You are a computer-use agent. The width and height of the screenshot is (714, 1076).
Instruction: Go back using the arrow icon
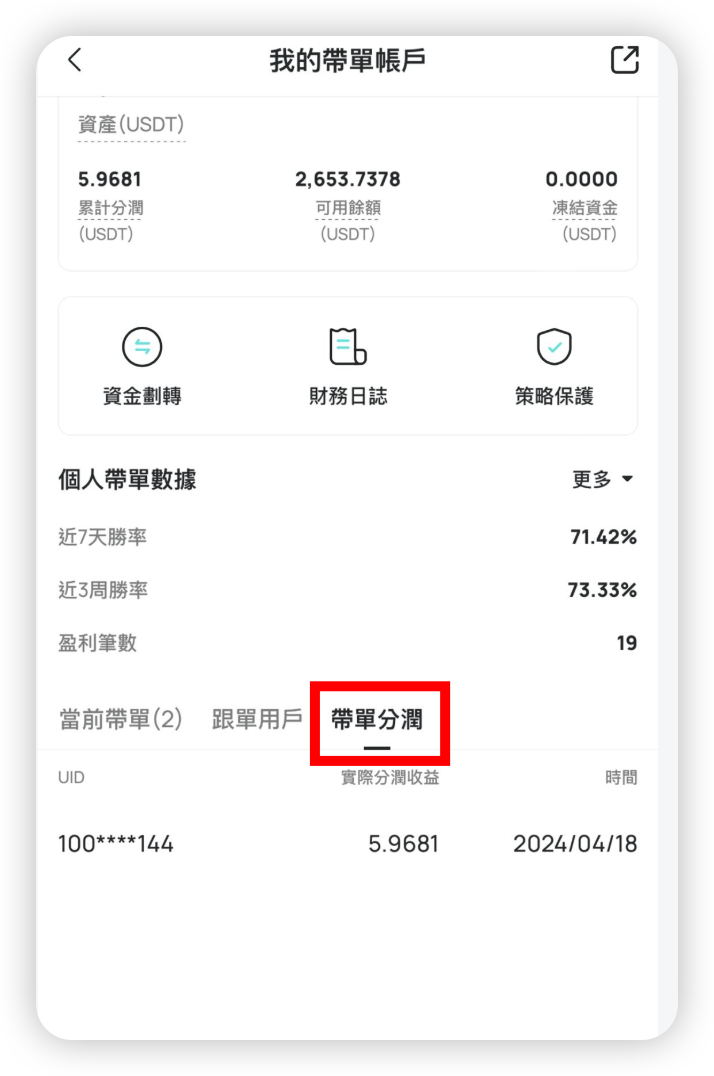click(75, 60)
